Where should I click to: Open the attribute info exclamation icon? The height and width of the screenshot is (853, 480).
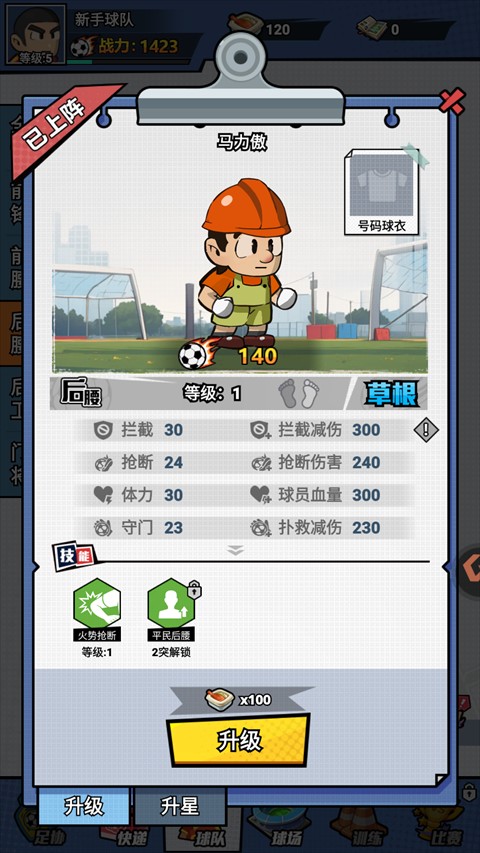click(x=426, y=430)
